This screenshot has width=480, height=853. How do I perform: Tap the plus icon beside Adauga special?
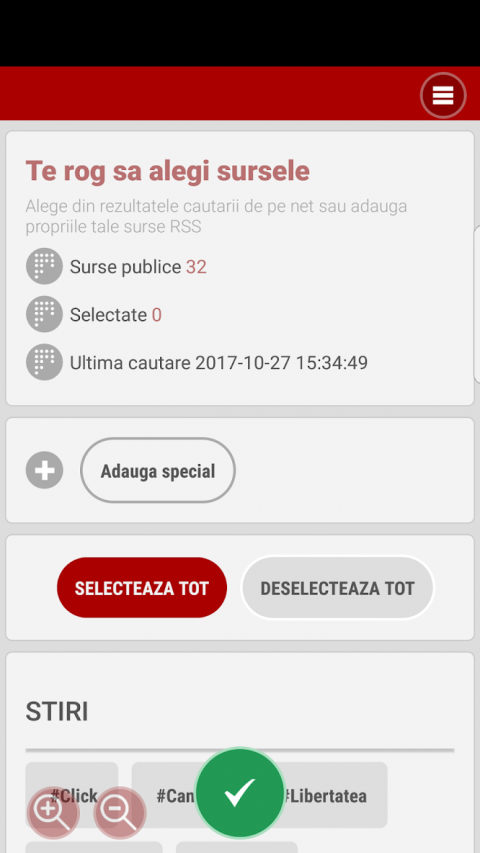pyautogui.click(x=45, y=470)
